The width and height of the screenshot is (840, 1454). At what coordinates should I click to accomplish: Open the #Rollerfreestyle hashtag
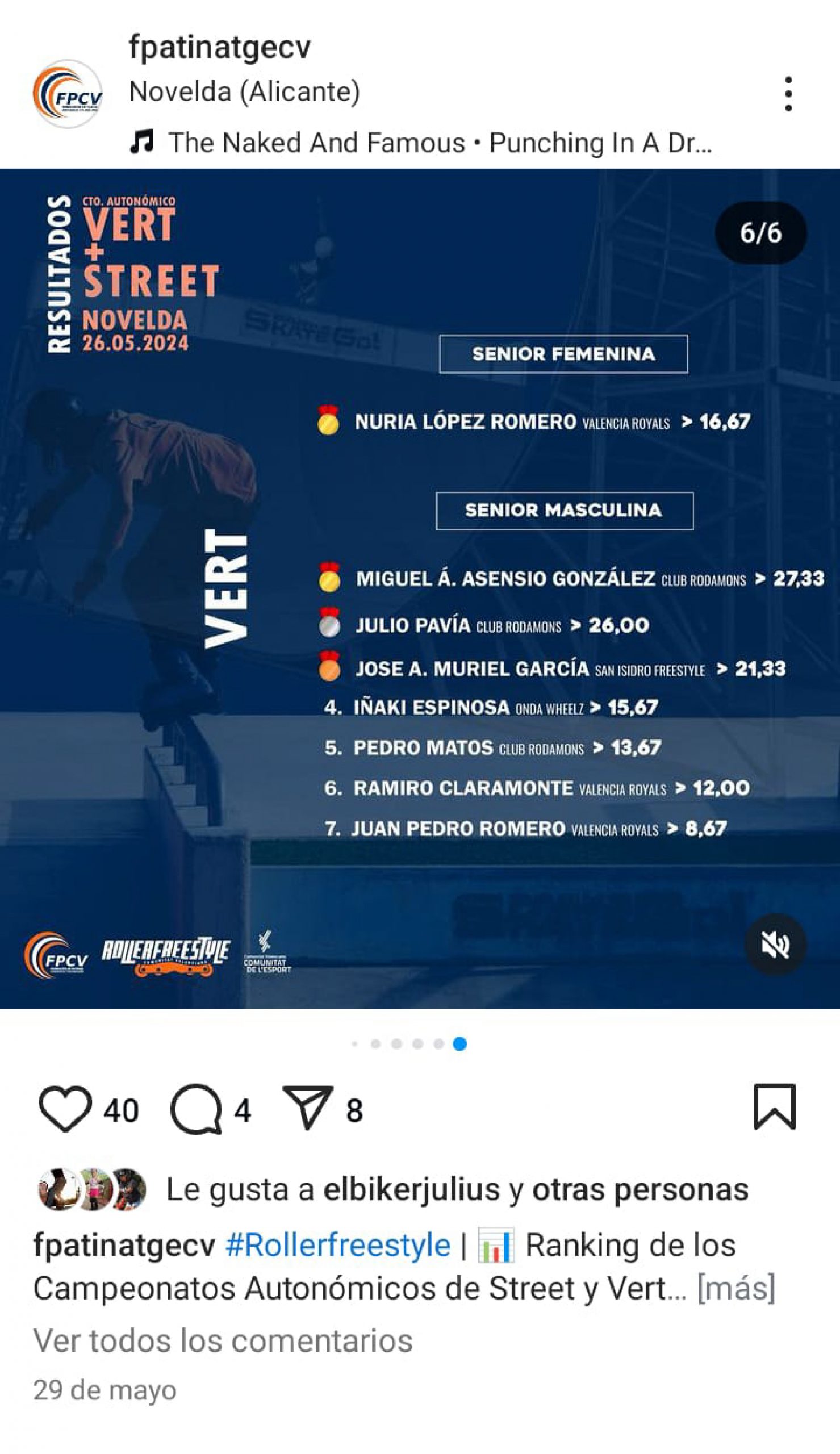pyautogui.click(x=337, y=1245)
